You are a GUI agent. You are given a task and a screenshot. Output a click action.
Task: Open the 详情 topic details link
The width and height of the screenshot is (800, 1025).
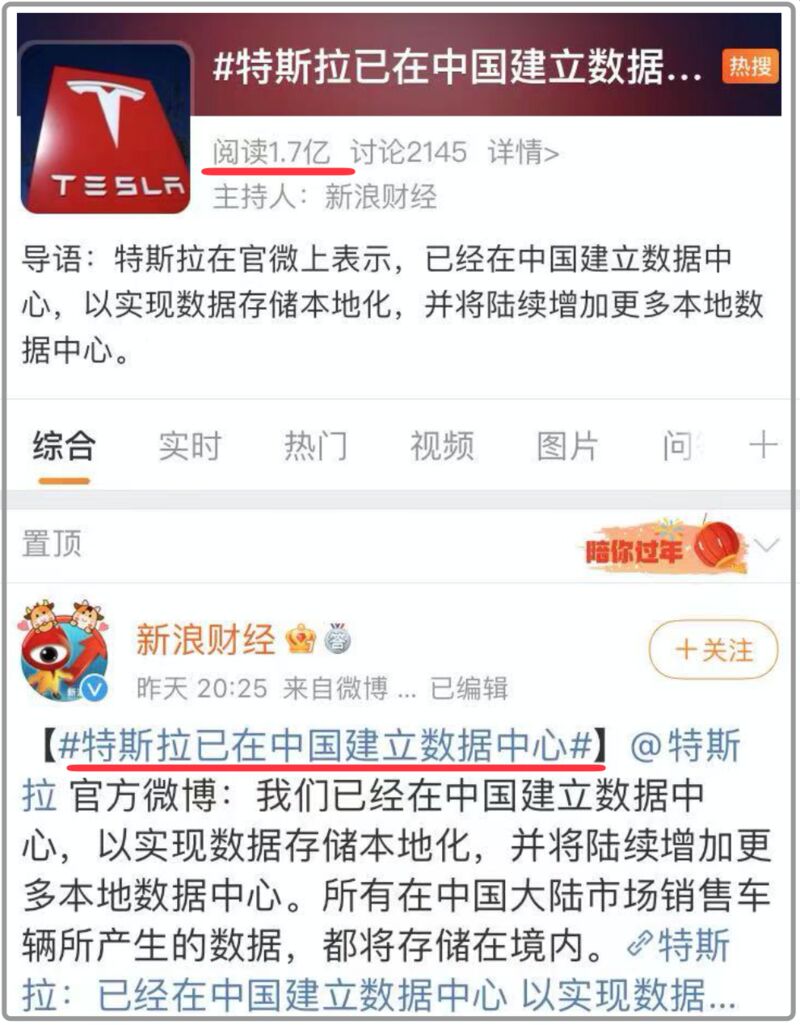[x=523, y=153]
